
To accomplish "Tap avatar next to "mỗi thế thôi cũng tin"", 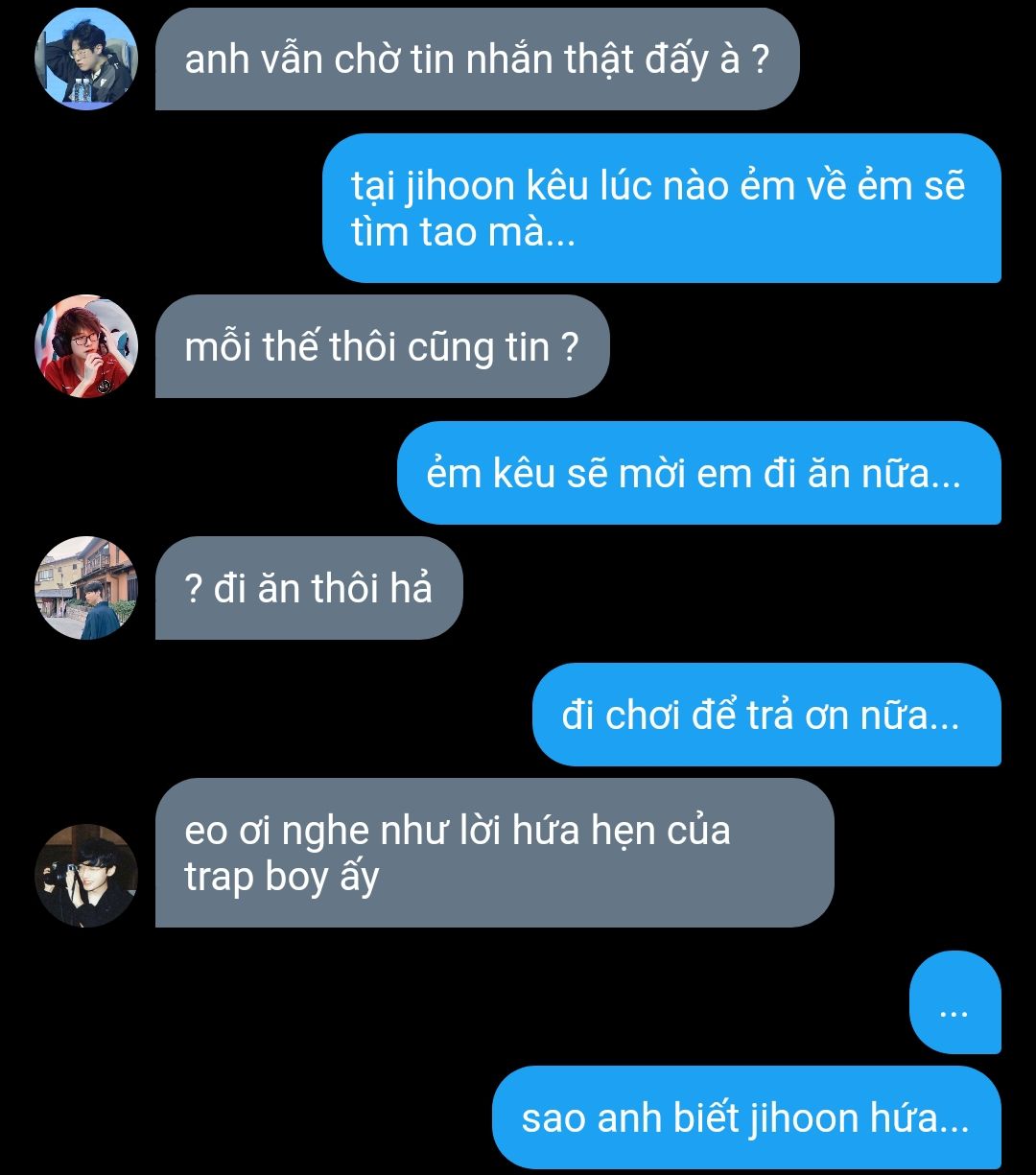I will coord(86,346).
